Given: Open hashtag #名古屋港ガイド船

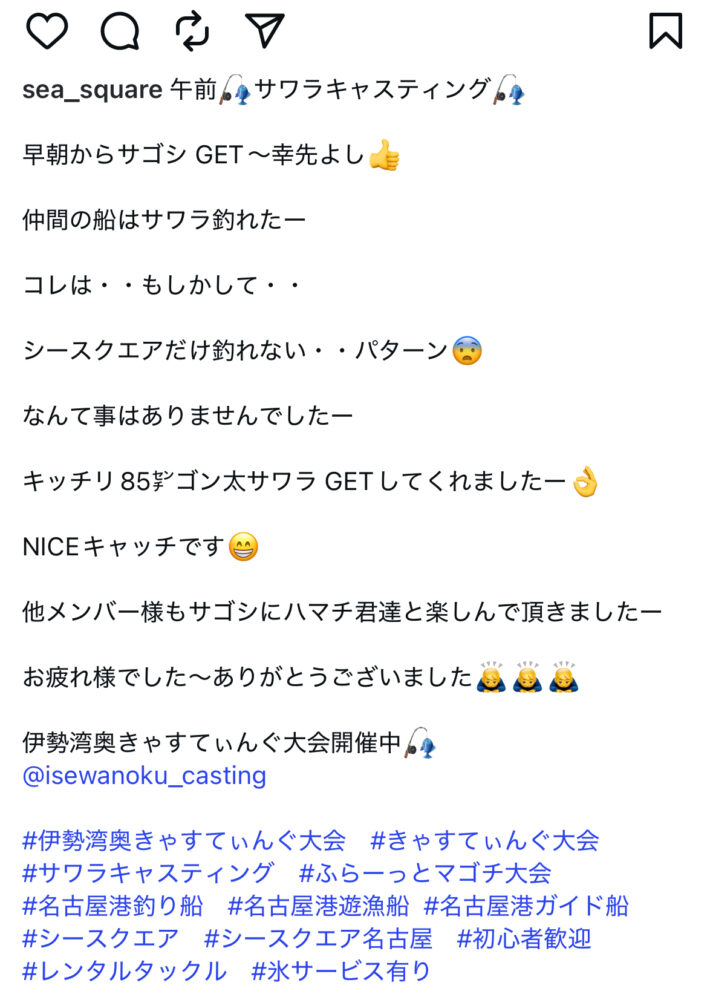Looking at the screenshot, I should pyautogui.click(x=527, y=906).
